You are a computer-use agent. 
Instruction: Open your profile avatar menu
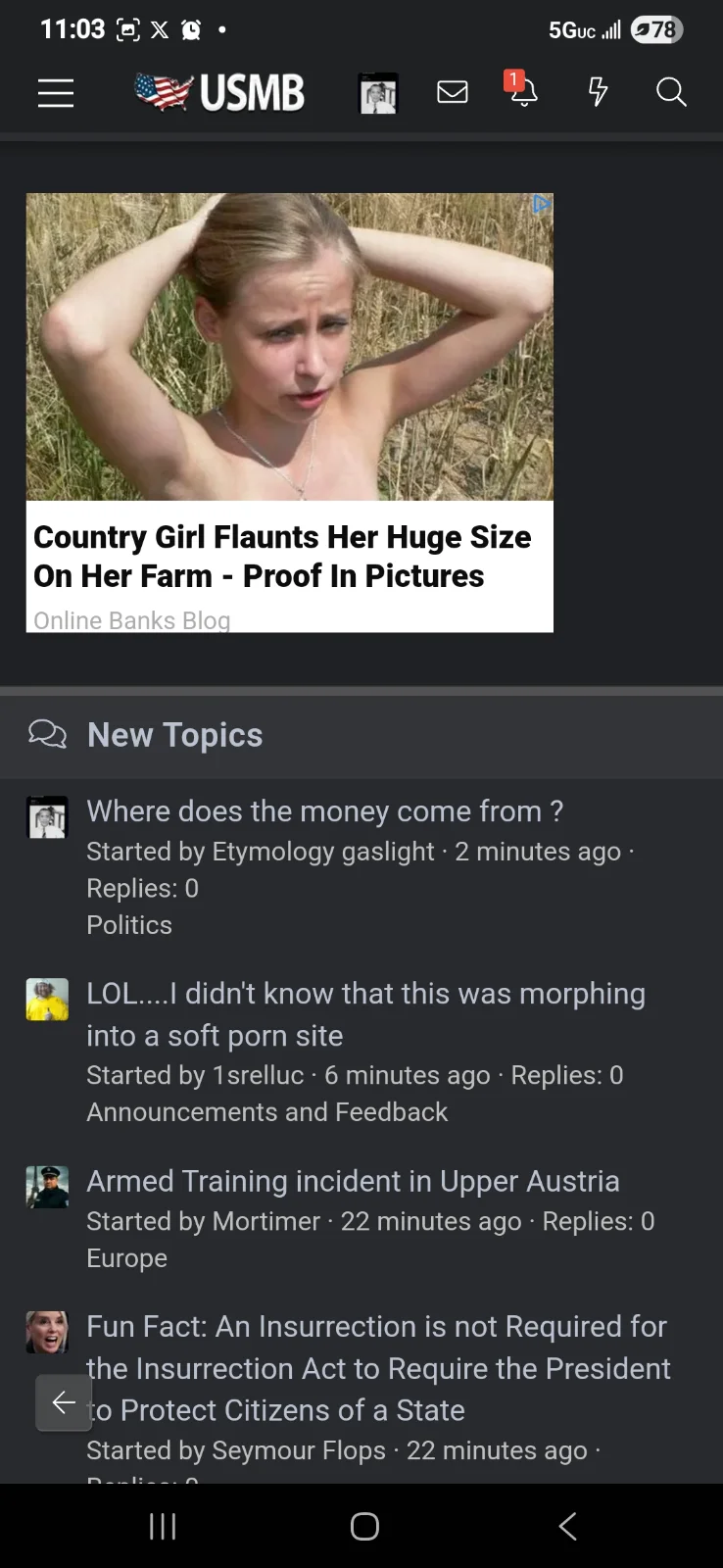(x=378, y=93)
